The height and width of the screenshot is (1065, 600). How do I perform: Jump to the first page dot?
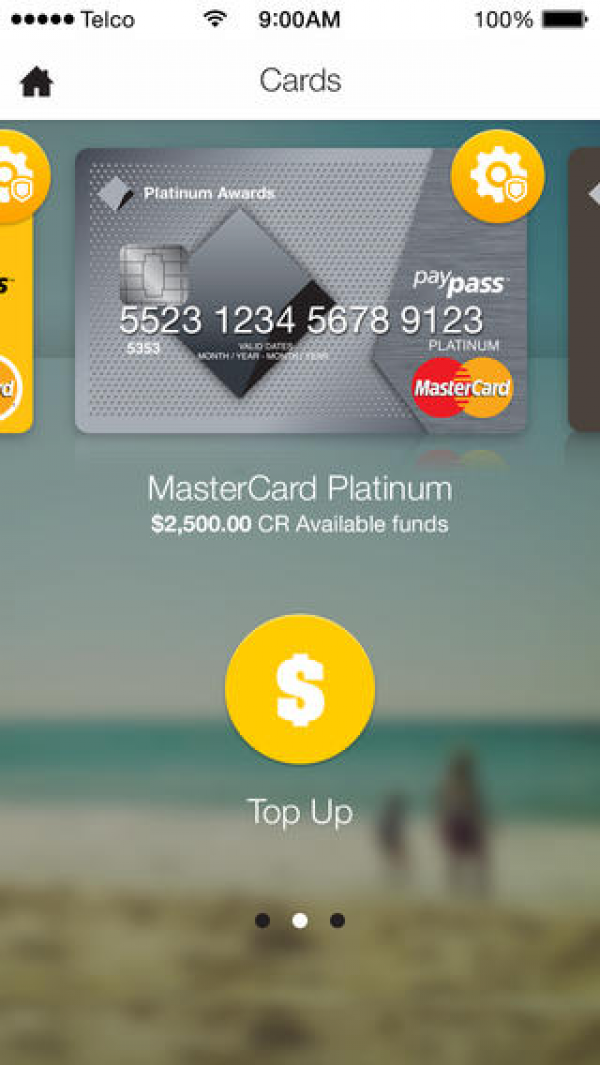262,921
